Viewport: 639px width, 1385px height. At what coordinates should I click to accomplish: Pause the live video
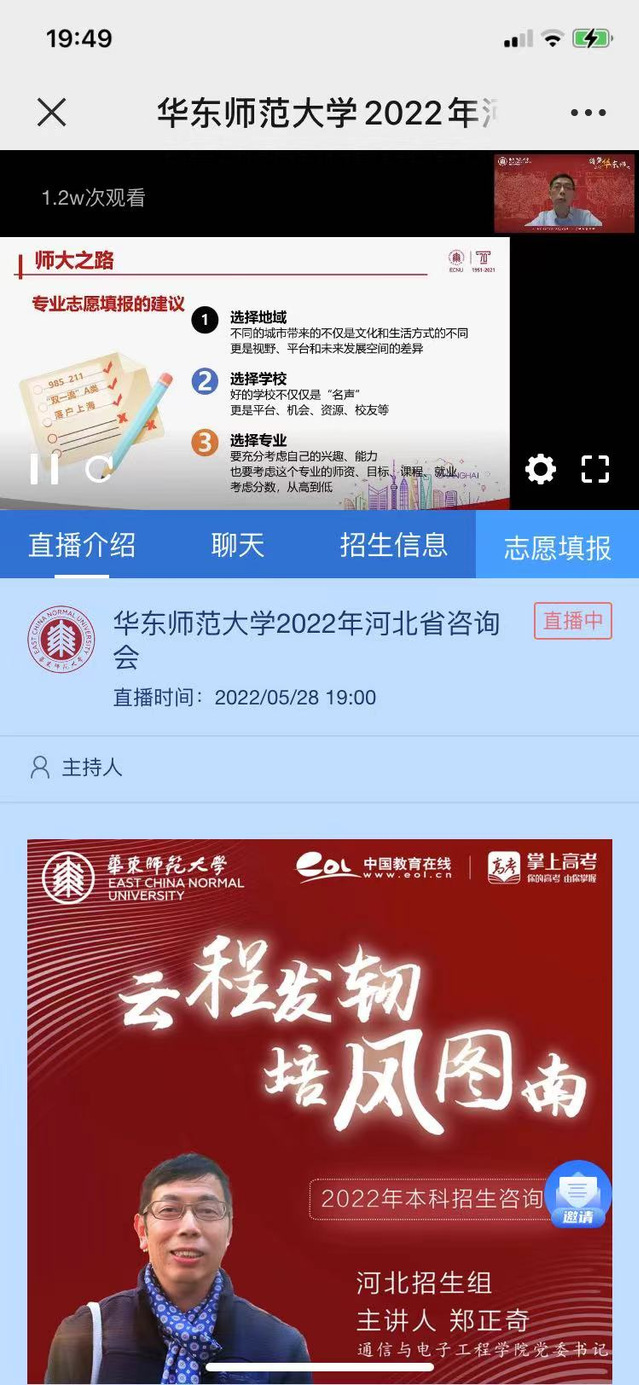tap(44, 468)
